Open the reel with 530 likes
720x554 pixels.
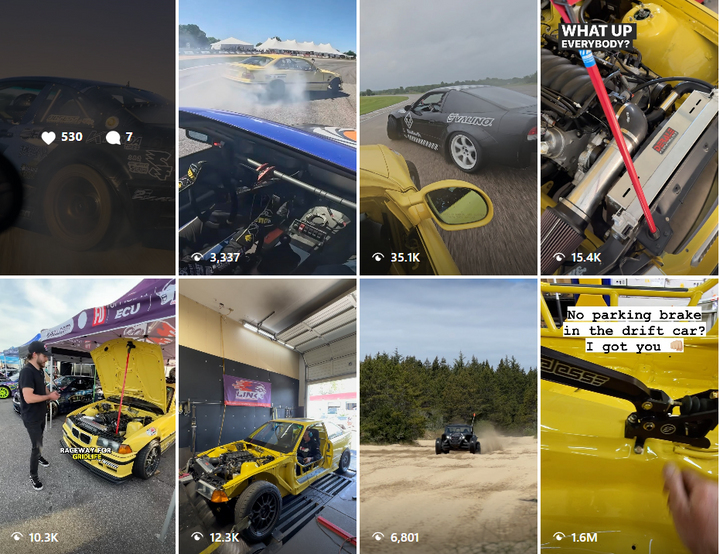87,137
